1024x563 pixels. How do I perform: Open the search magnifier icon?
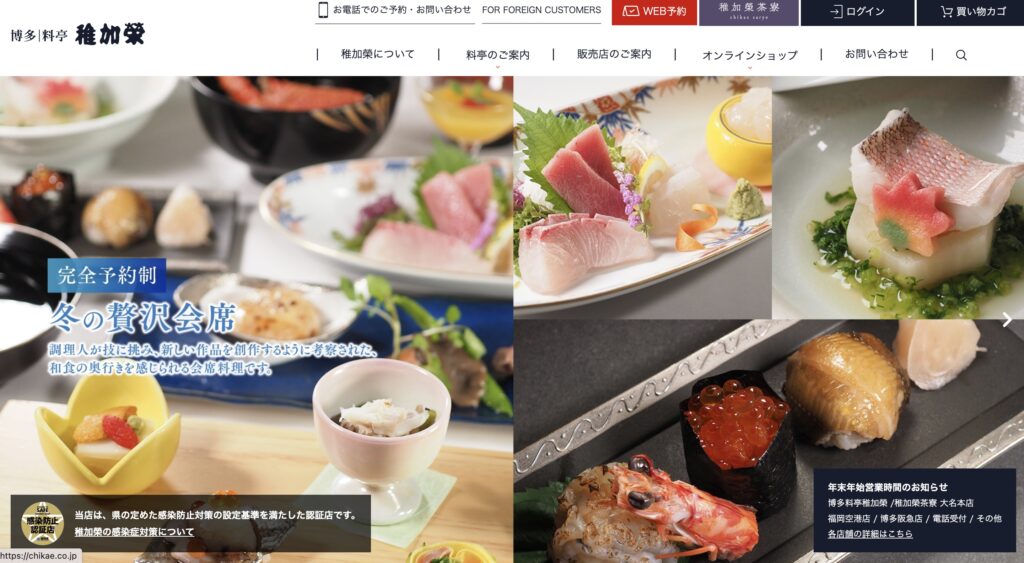(961, 55)
